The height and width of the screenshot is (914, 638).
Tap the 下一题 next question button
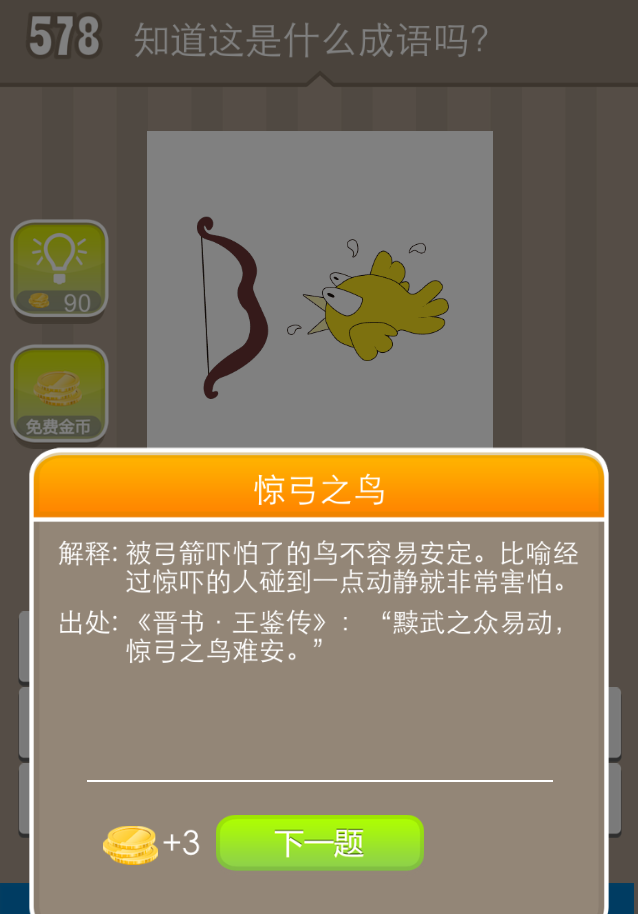pyautogui.click(x=320, y=843)
